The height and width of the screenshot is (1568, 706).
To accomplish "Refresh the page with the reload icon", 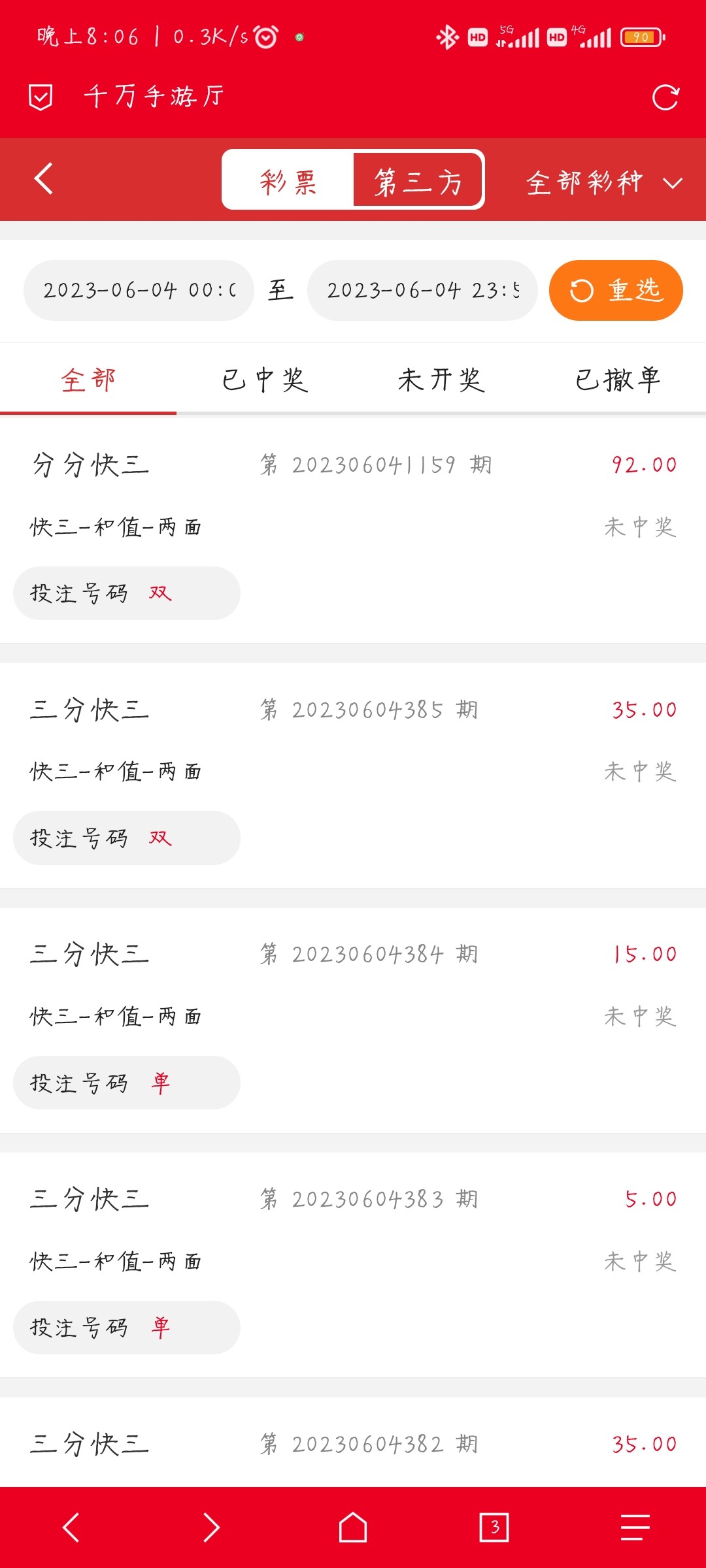I will click(665, 98).
